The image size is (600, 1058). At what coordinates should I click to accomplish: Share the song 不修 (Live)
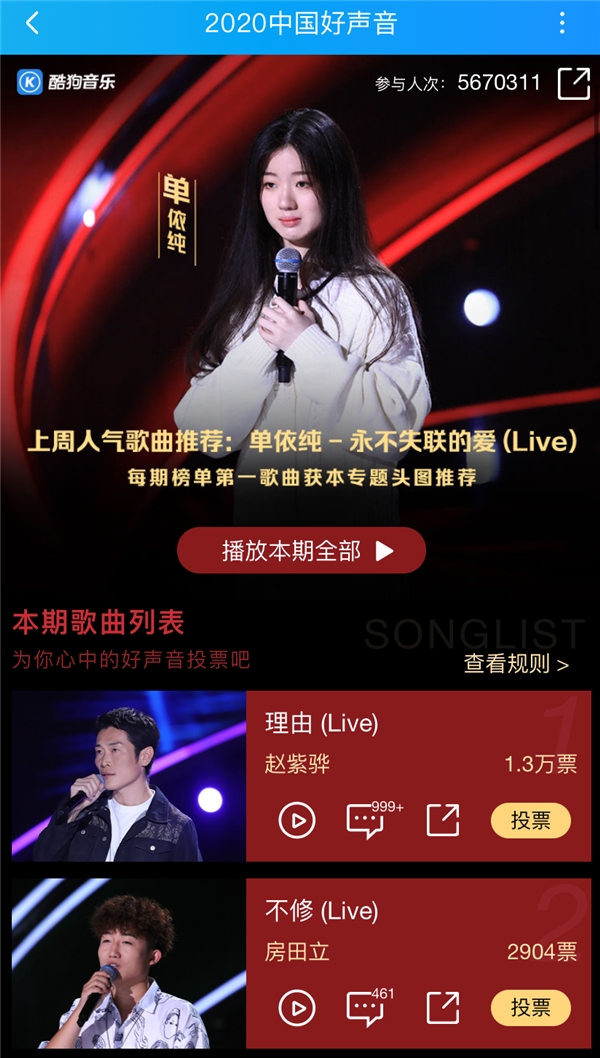point(442,1007)
